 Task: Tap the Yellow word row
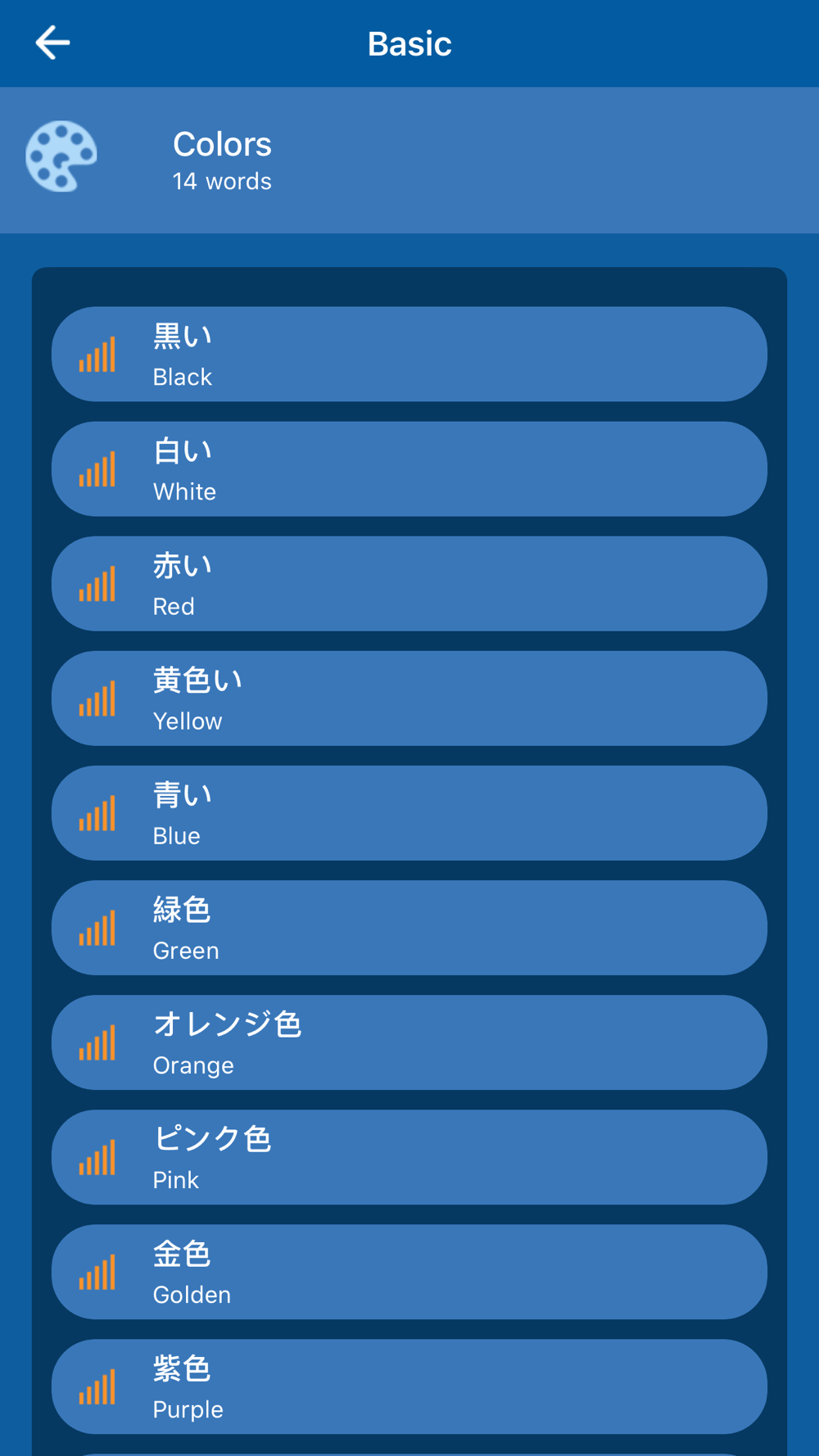pyautogui.click(x=409, y=699)
